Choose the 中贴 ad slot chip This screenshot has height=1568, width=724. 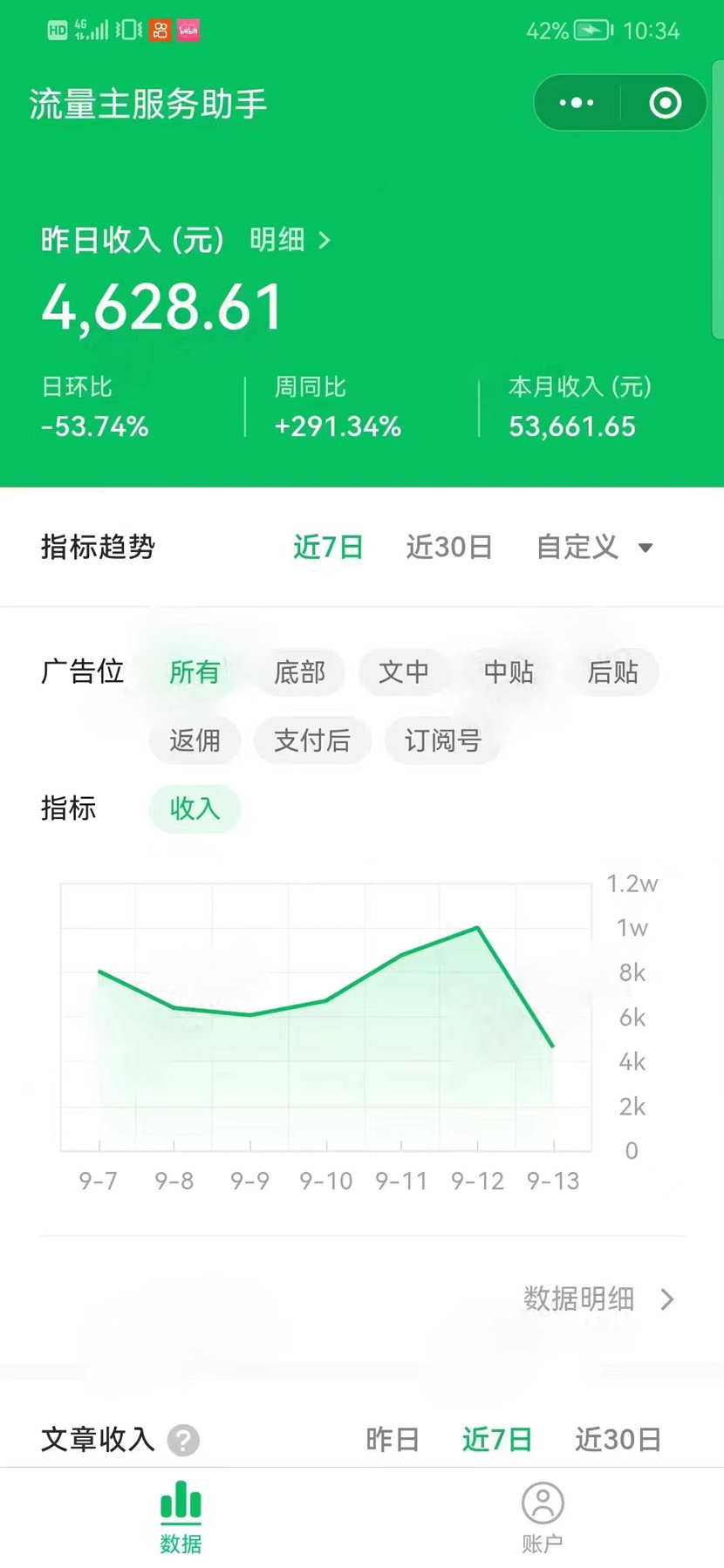[x=509, y=672]
